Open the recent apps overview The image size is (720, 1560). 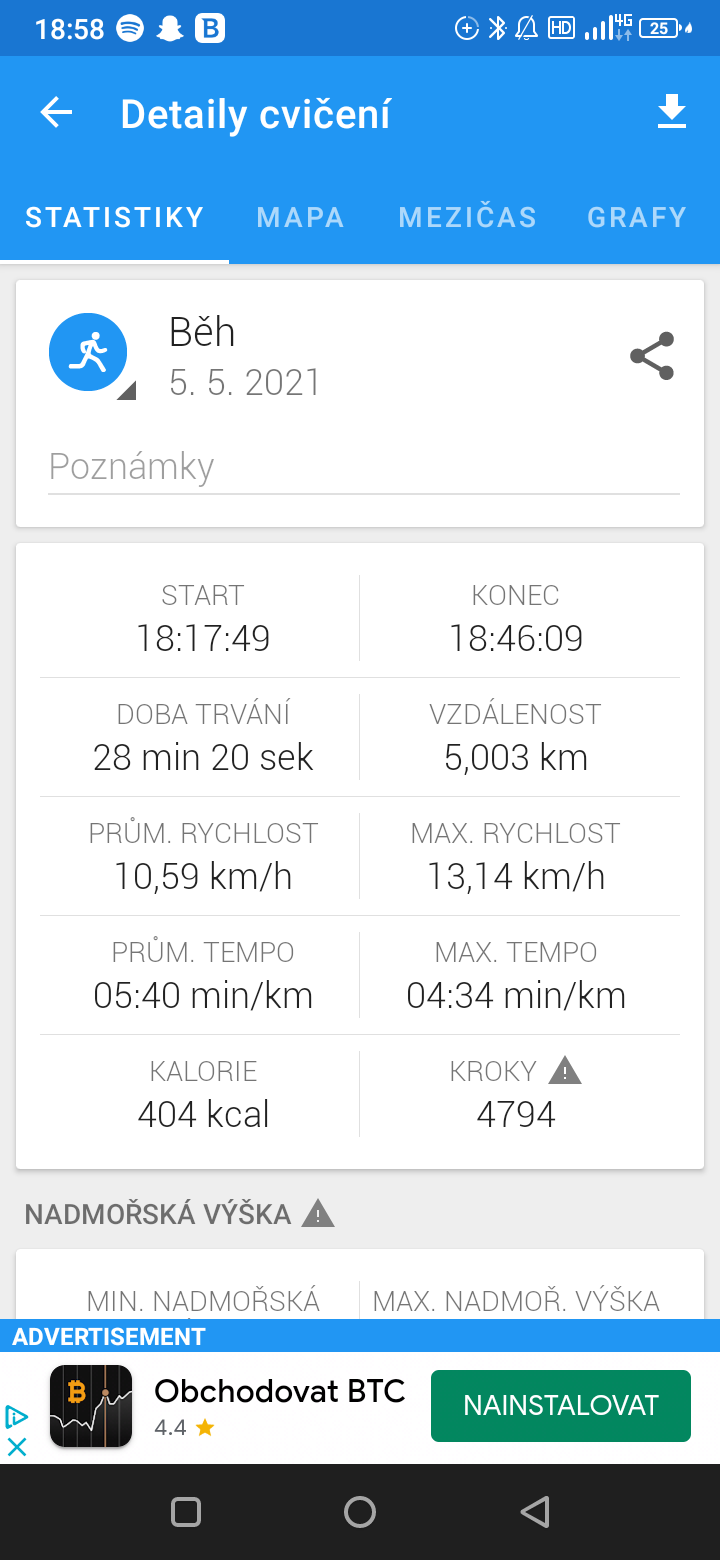[186, 1512]
